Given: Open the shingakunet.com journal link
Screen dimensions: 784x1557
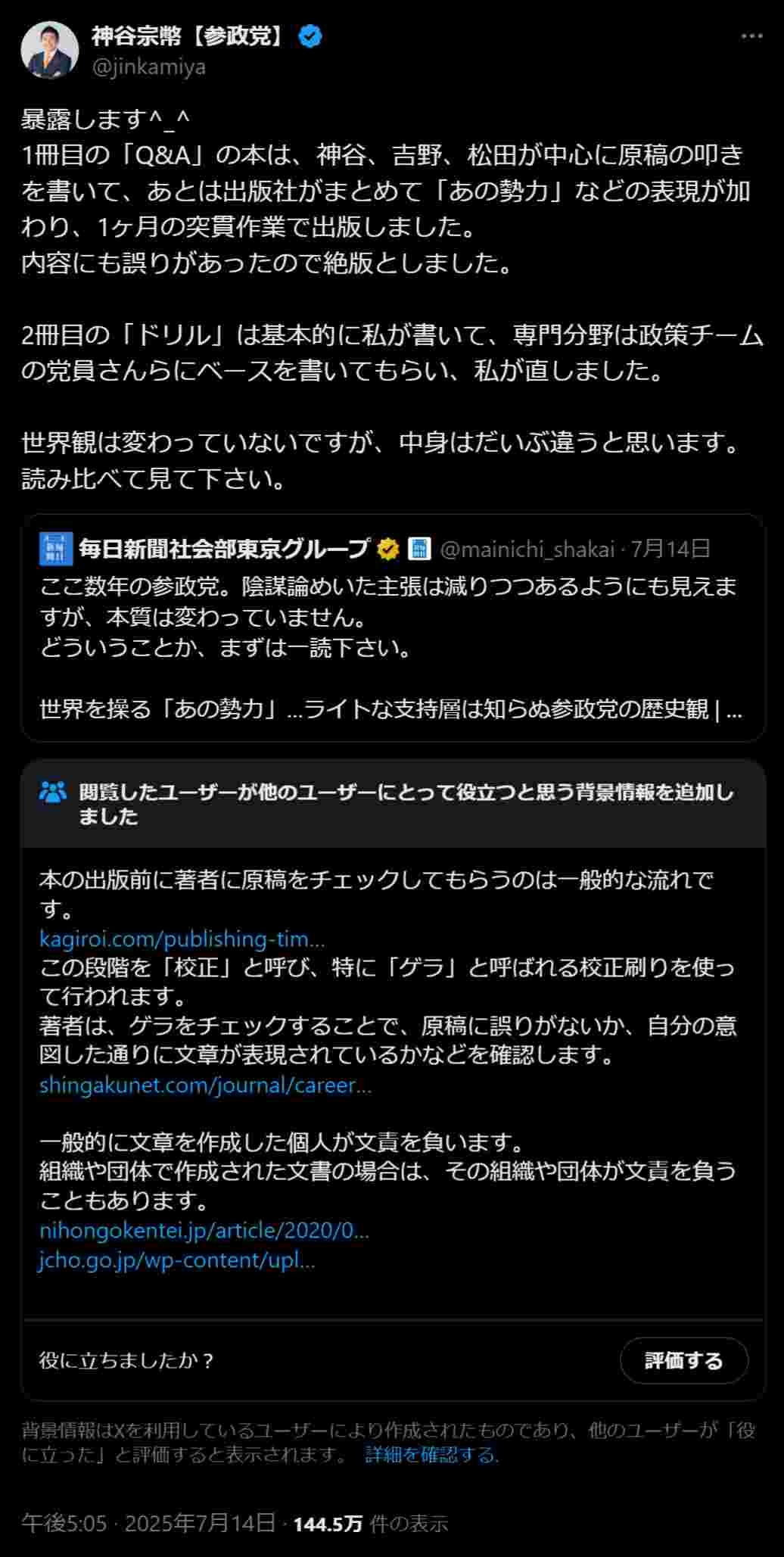Looking at the screenshot, I should 205,1085.
